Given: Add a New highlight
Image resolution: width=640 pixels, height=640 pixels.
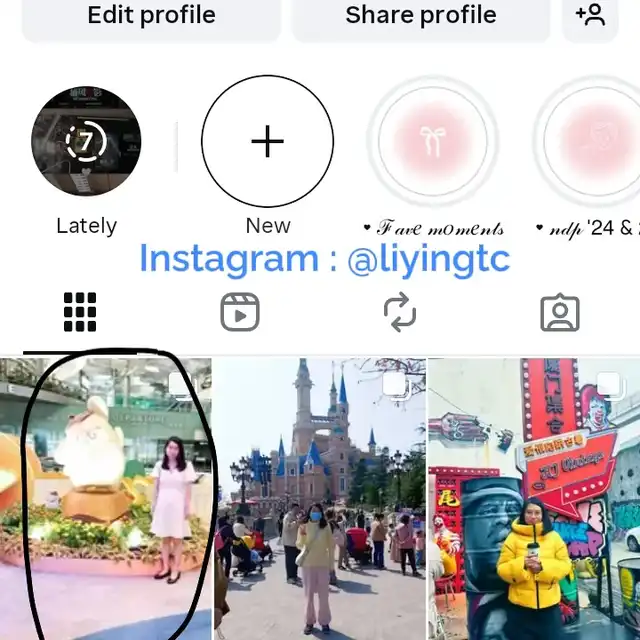Looking at the screenshot, I should [x=267, y=142].
